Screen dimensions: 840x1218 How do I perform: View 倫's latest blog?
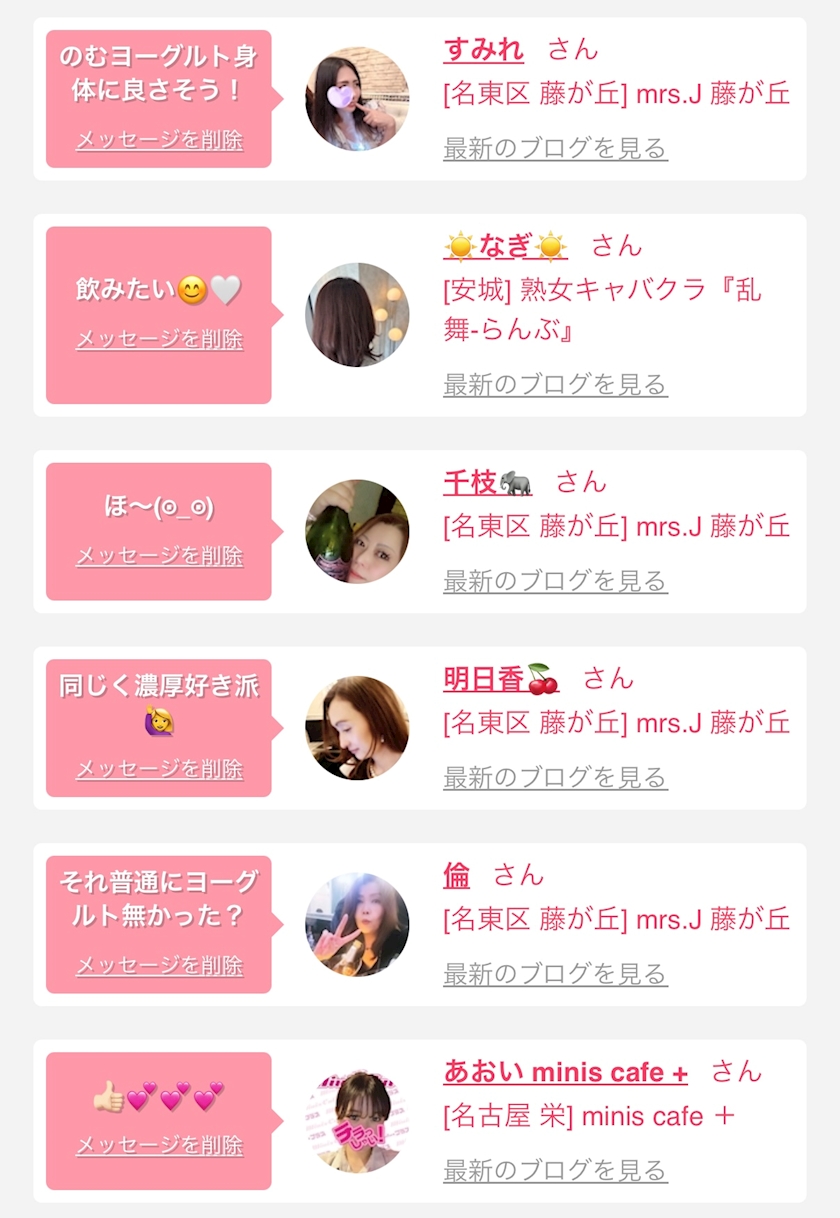point(555,974)
